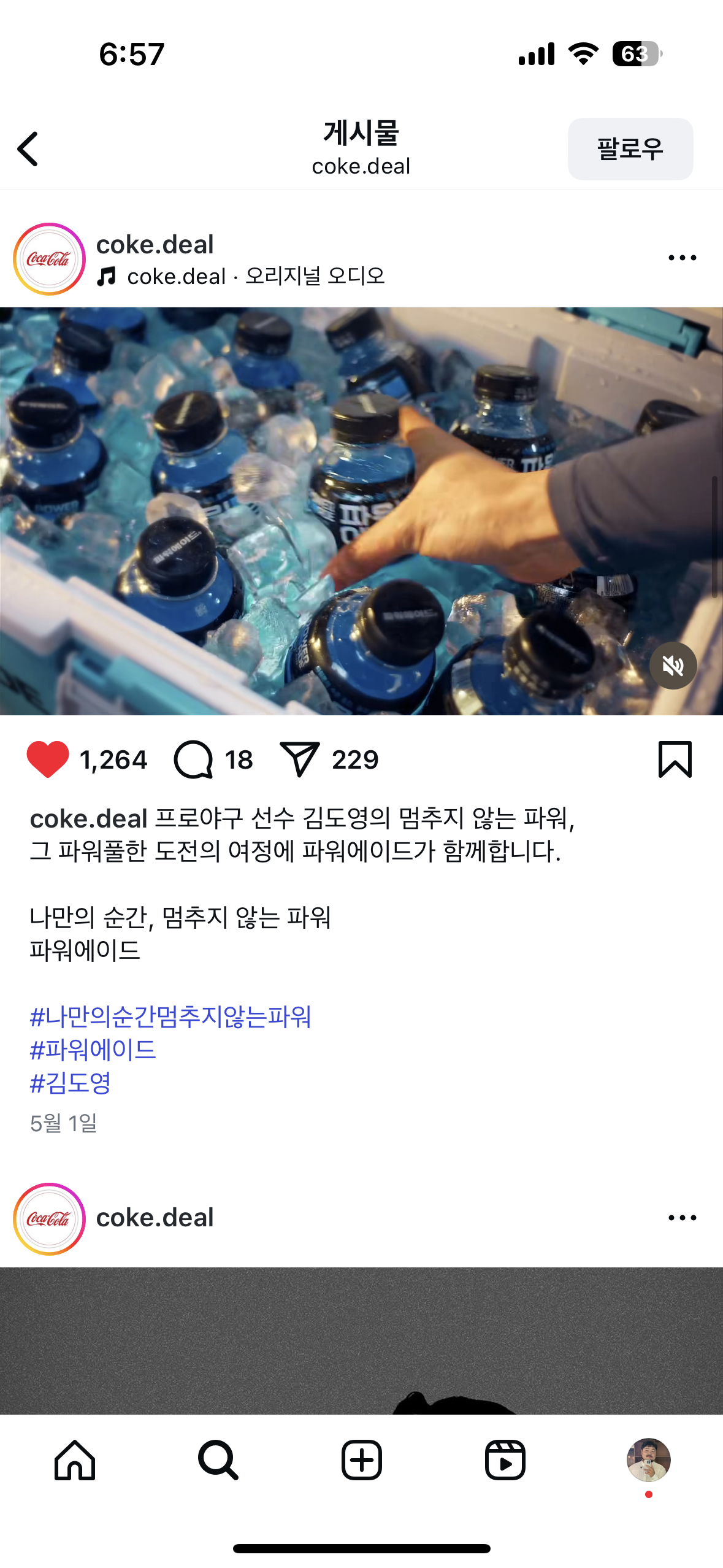Open the hashtag #나만의순간멈추지않는파워

[x=170, y=1017]
